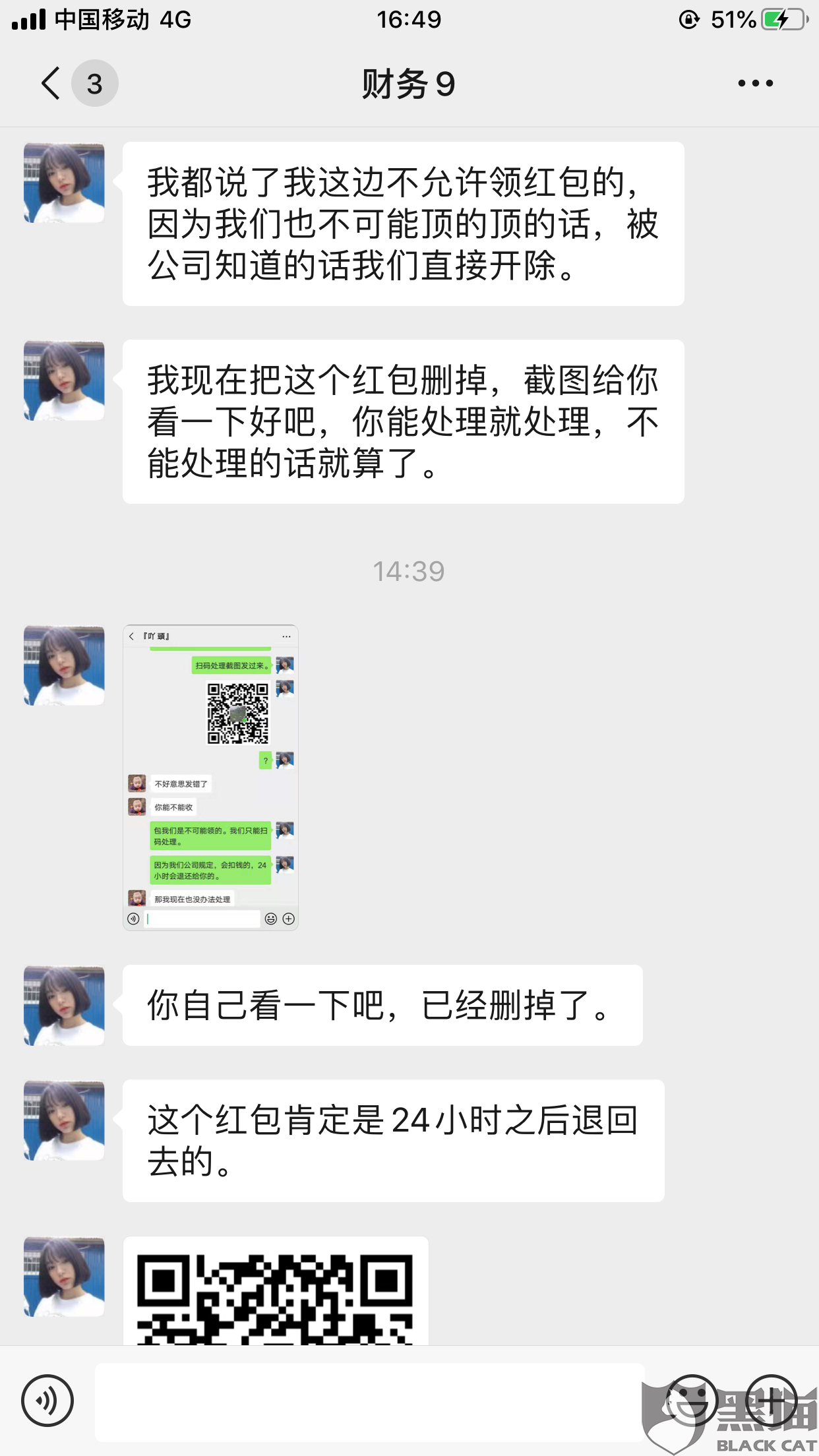Go back to the chat list
819x1456 pixels.
(x=51, y=84)
